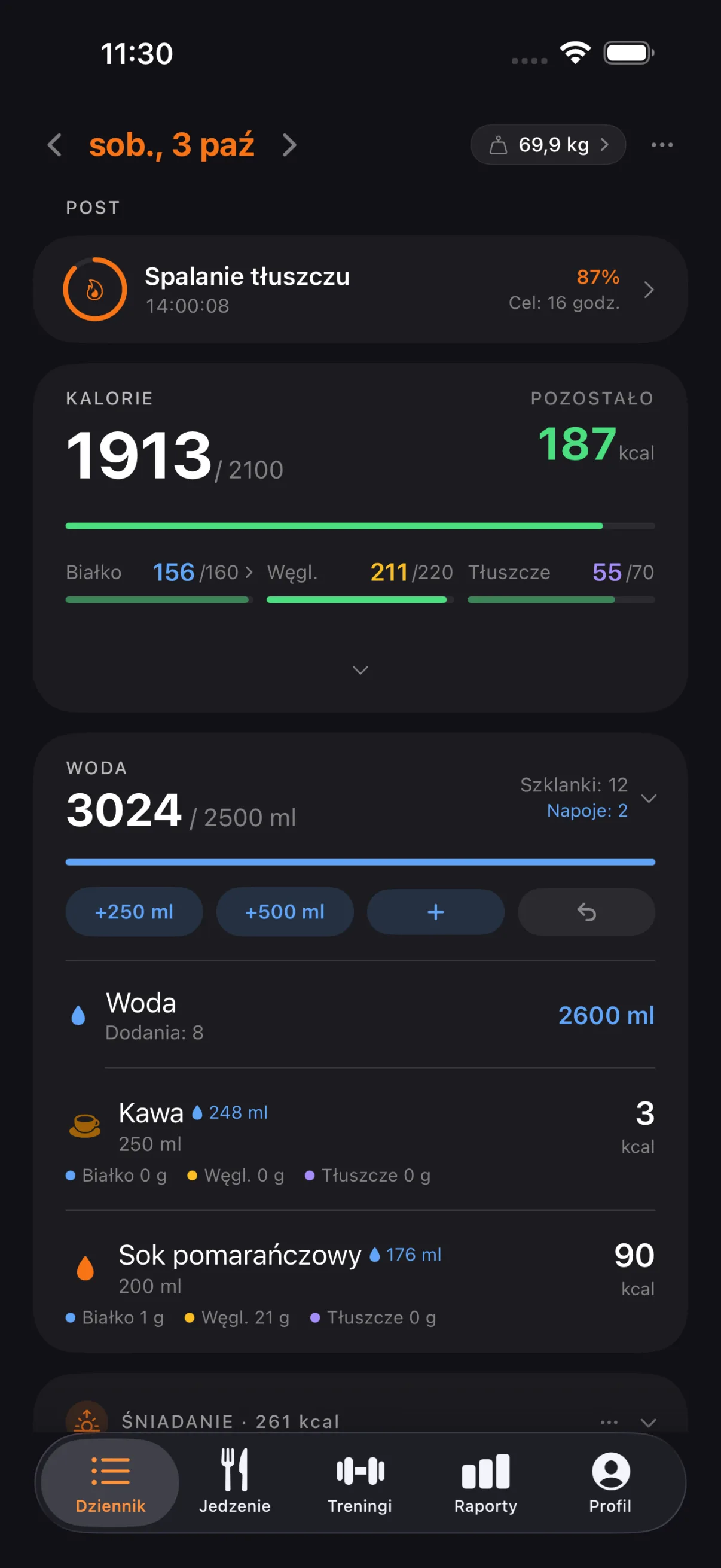Screen dimensions: 721x1568
Task: Open the Sok pomarańczowy entry
Action: tap(360, 1281)
